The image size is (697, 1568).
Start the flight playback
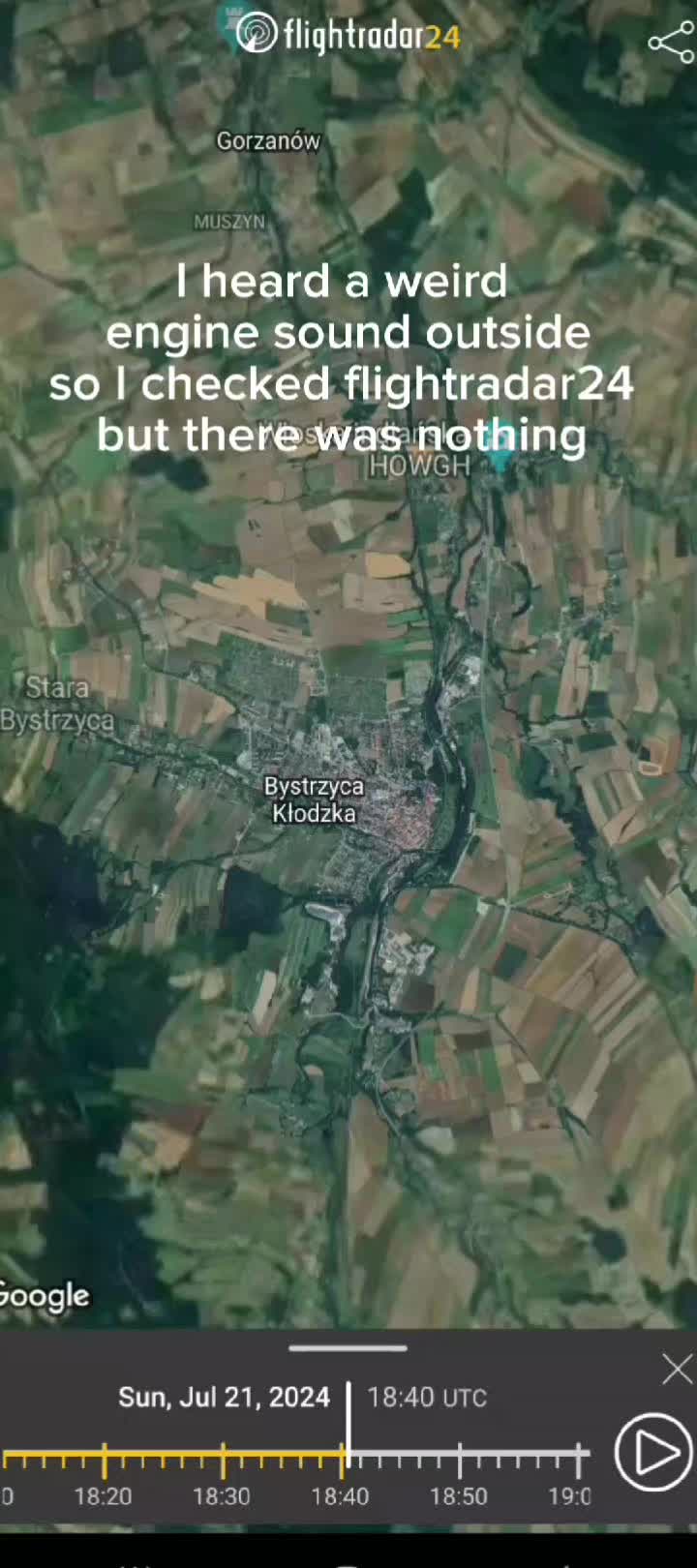[653, 1452]
